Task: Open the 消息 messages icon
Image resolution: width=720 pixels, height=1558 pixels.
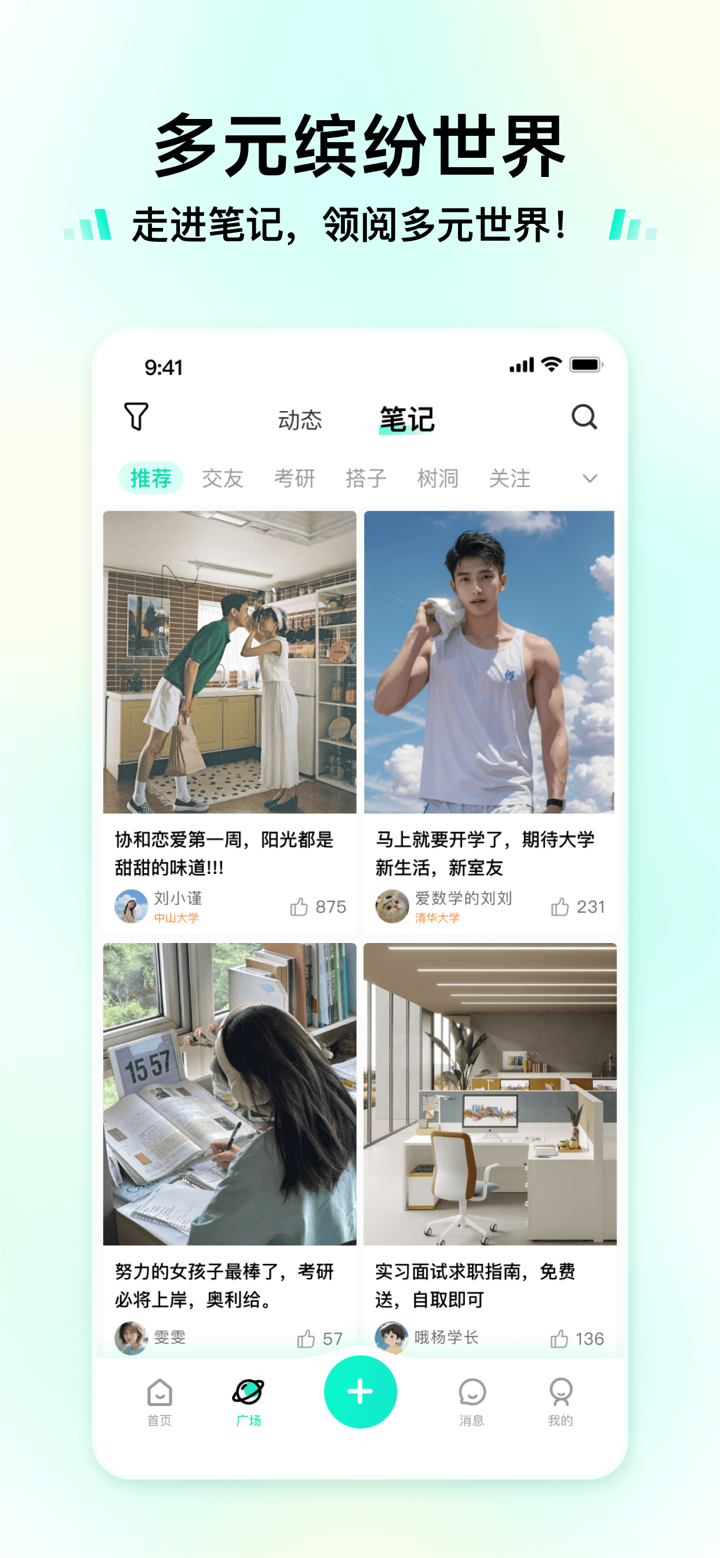Action: pos(472,1392)
